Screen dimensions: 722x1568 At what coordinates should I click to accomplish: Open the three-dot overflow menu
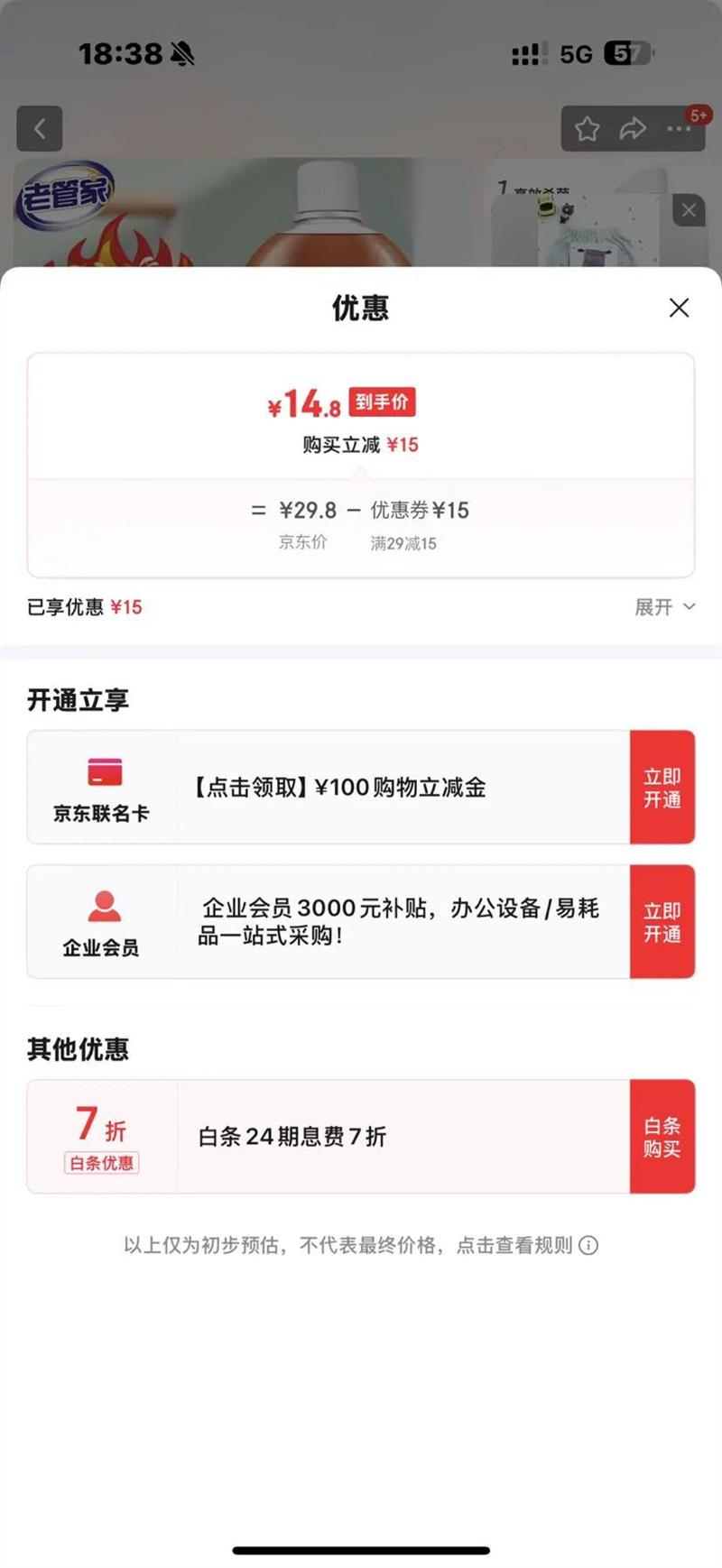pos(679,129)
